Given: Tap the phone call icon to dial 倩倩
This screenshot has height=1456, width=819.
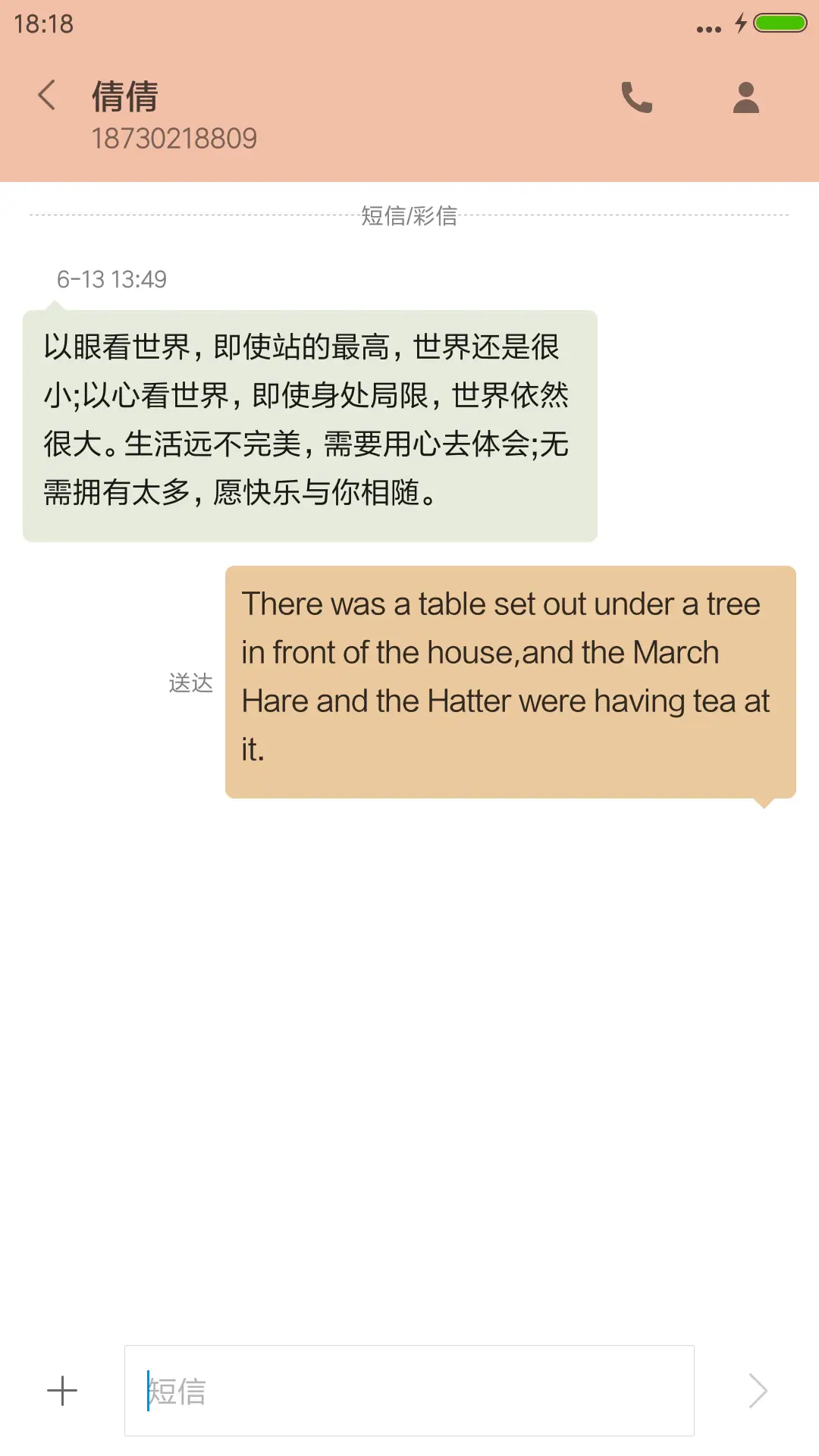Looking at the screenshot, I should [636, 96].
